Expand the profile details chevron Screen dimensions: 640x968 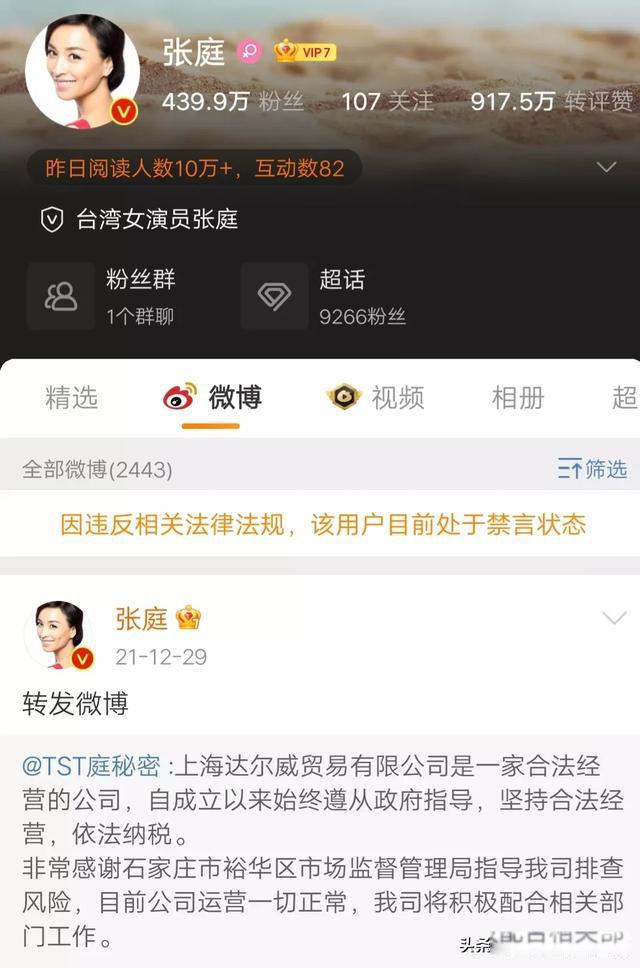tap(606, 167)
